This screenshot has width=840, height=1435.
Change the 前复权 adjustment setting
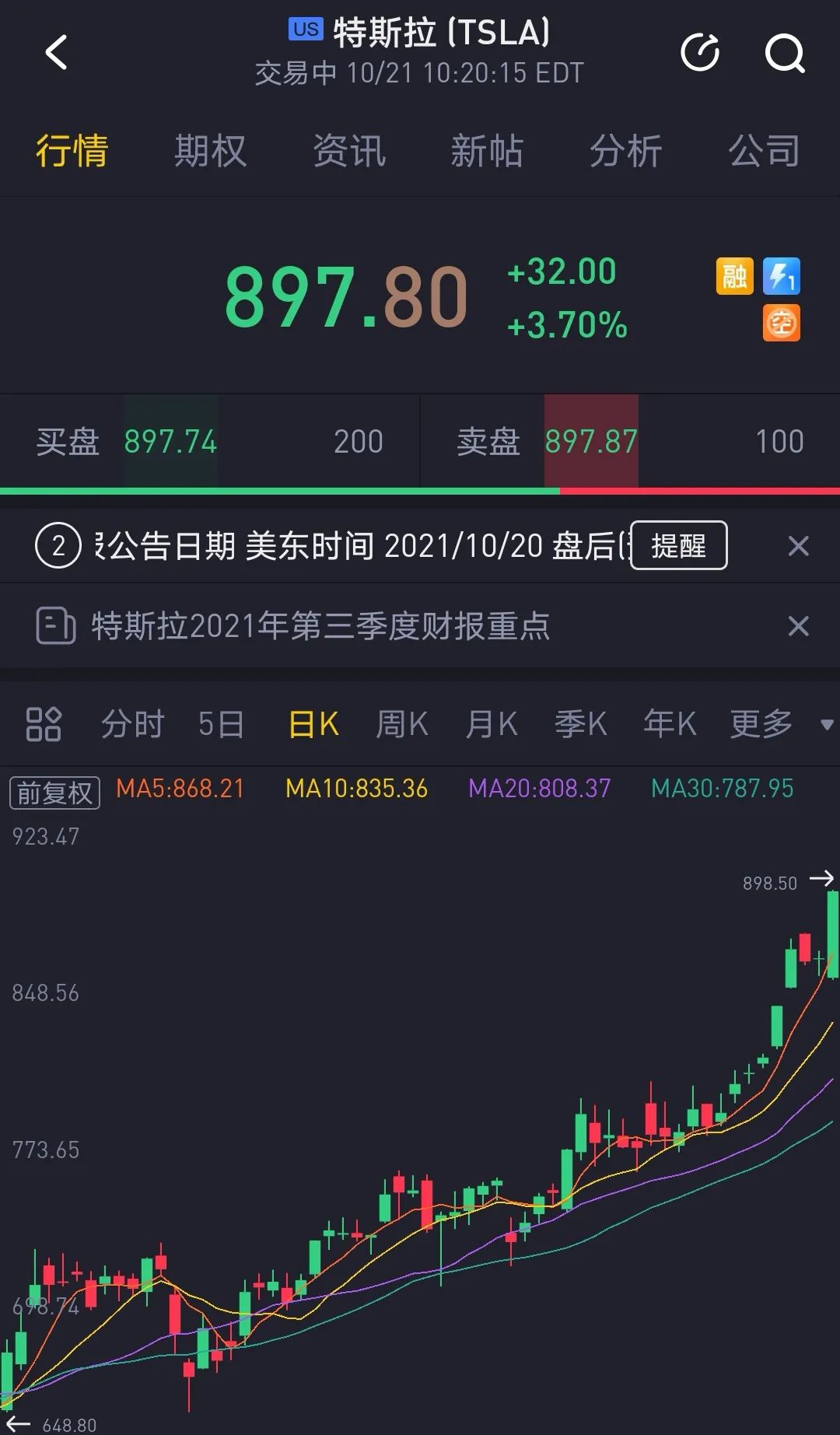pos(54,793)
